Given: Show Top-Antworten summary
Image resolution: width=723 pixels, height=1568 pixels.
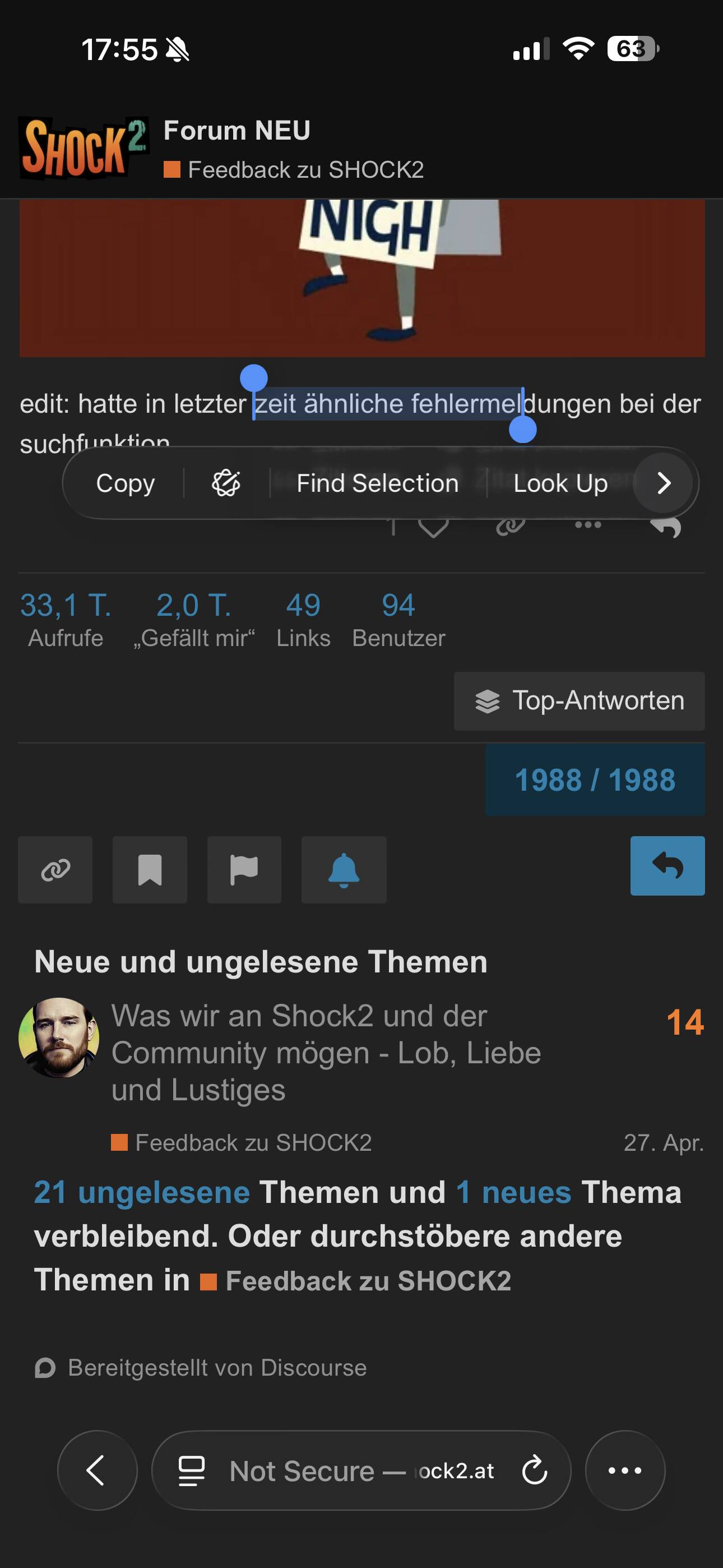Looking at the screenshot, I should click(579, 700).
